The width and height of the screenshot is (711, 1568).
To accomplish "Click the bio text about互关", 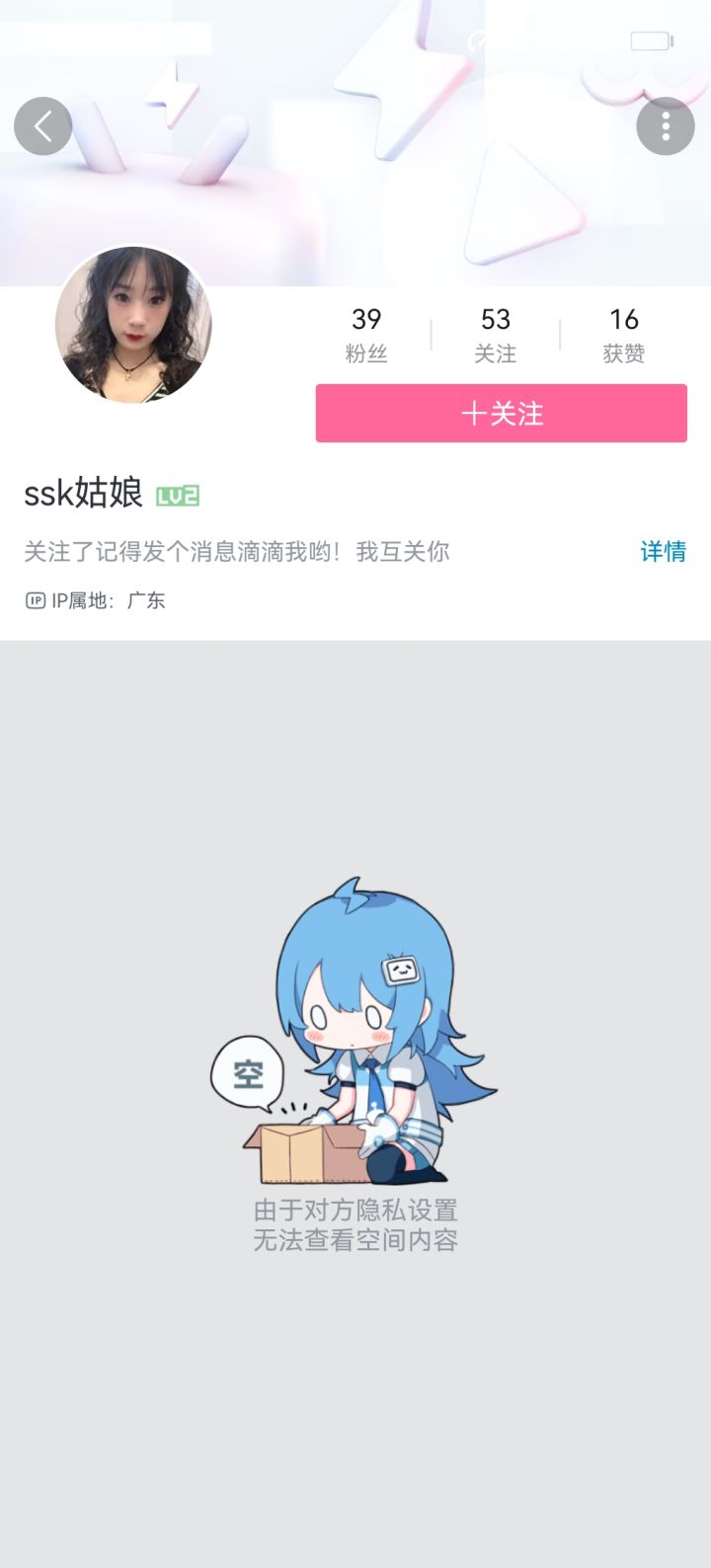I will pyautogui.click(x=237, y=551).
